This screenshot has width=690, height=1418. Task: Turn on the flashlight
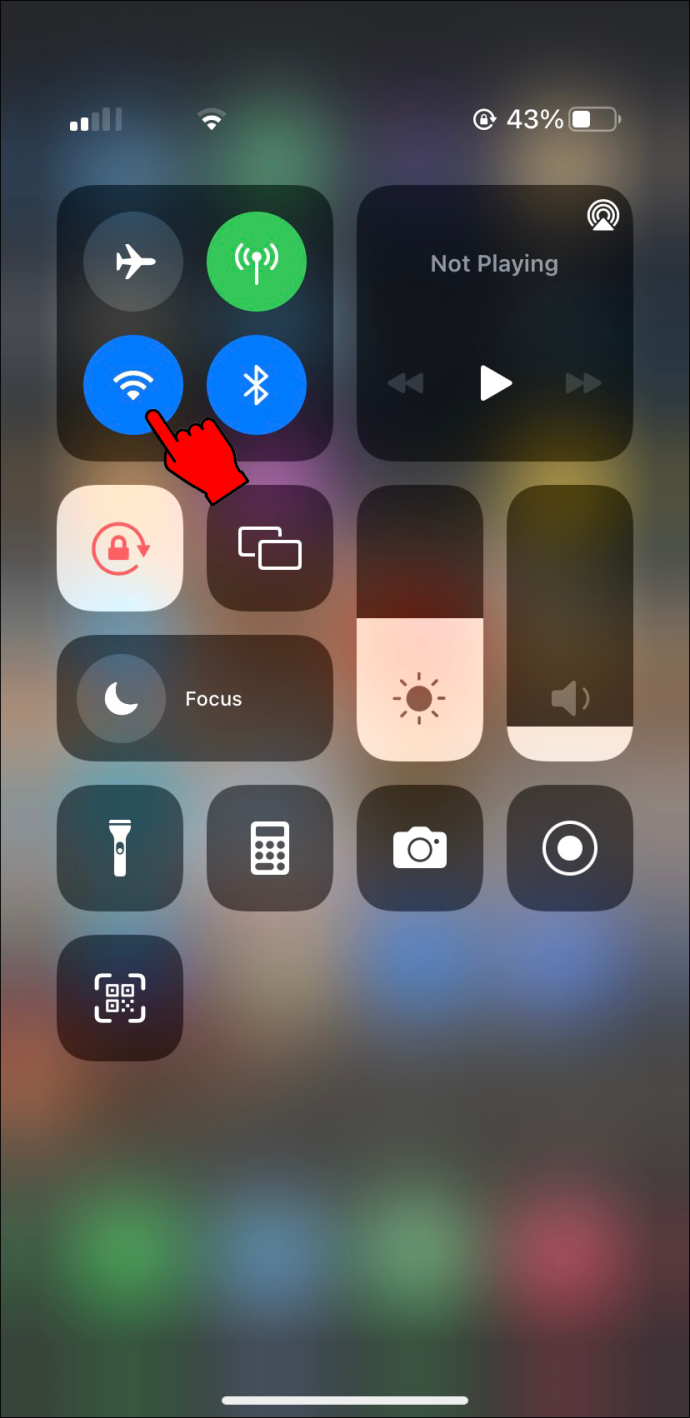point(120,848)
